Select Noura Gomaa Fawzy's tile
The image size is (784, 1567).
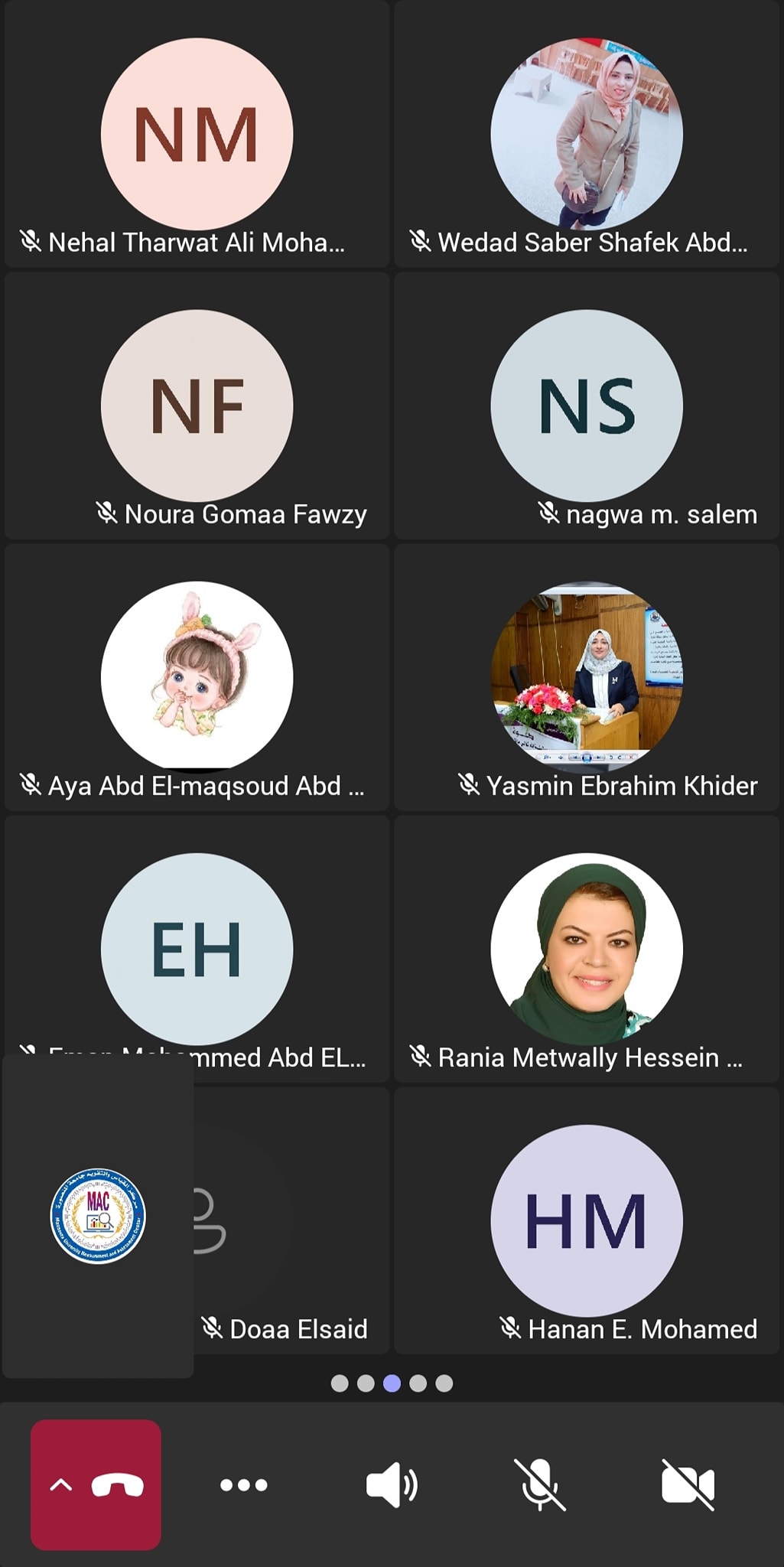click(x=197, y=406)
